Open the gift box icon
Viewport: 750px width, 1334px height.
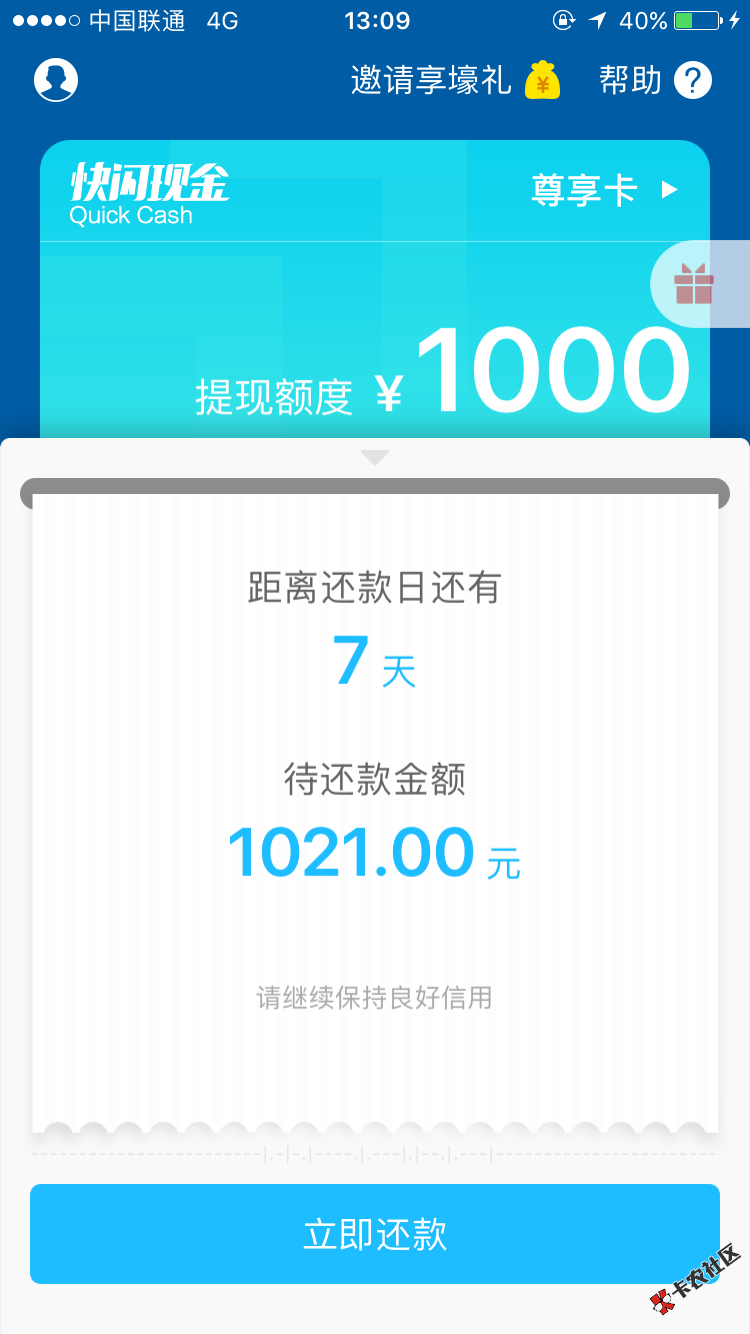tap(694, 285)
